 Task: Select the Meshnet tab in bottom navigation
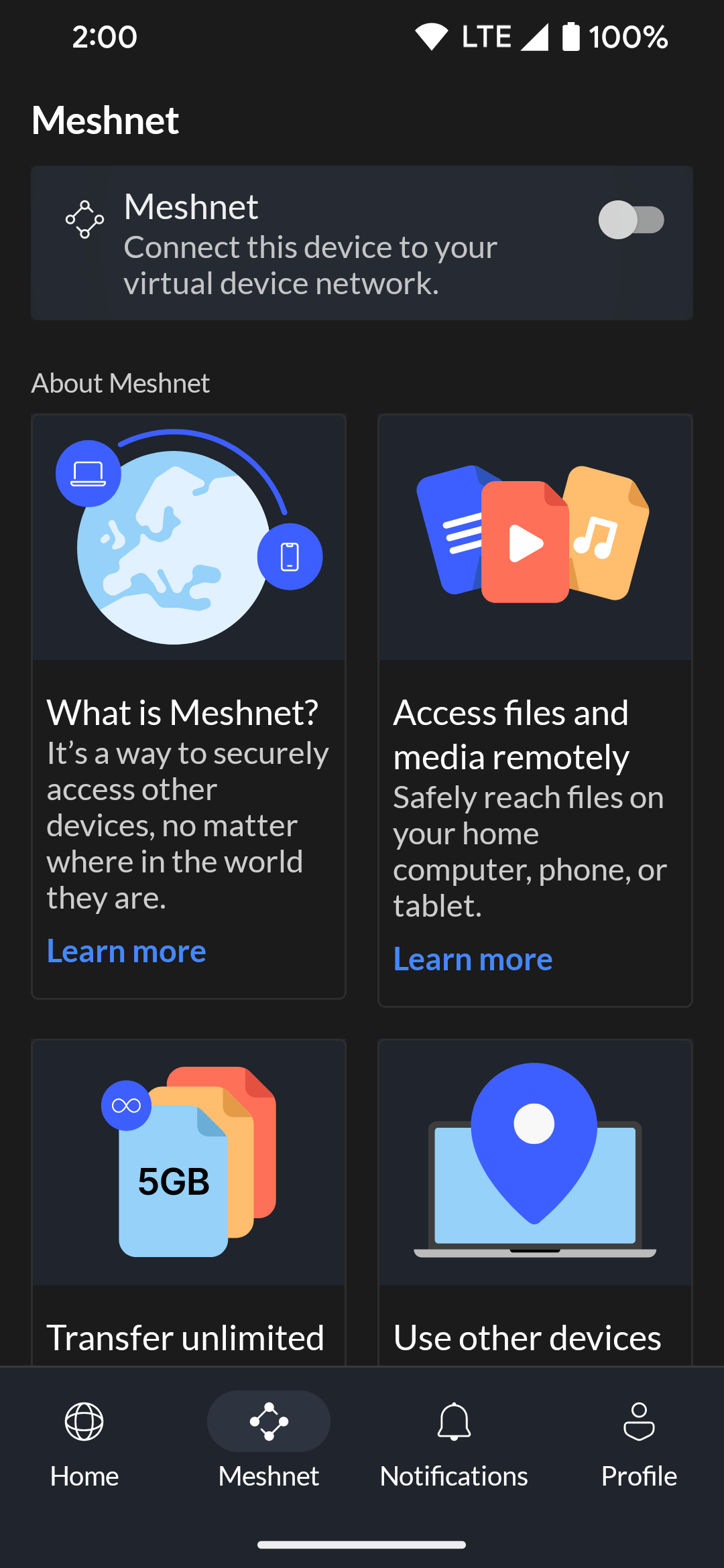(269, 1441)
